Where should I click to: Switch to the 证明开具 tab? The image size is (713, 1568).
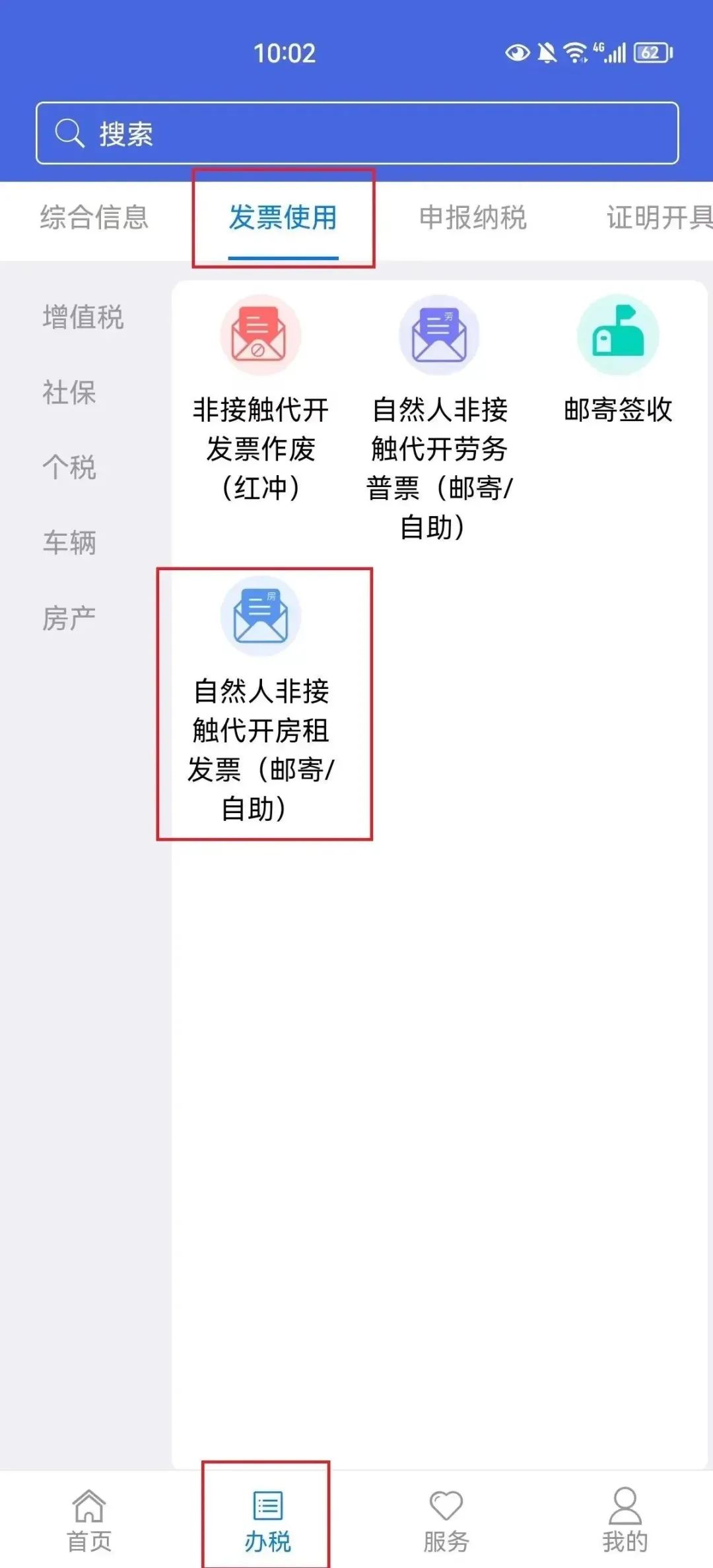coord(660,218)
